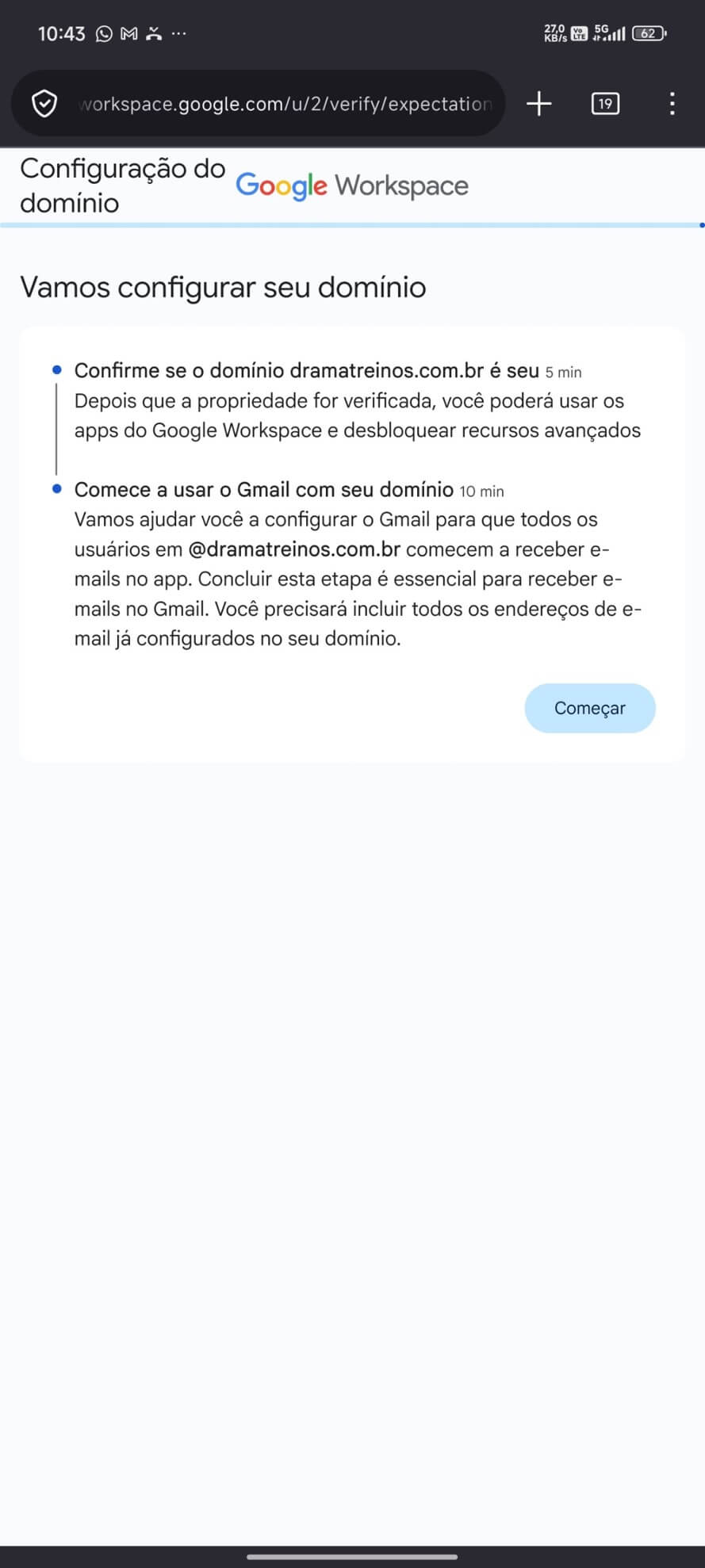The width and height of the screenshot is (705, 1568).
Task: Open the browser overflow menu
Action: tap(672, 104)
